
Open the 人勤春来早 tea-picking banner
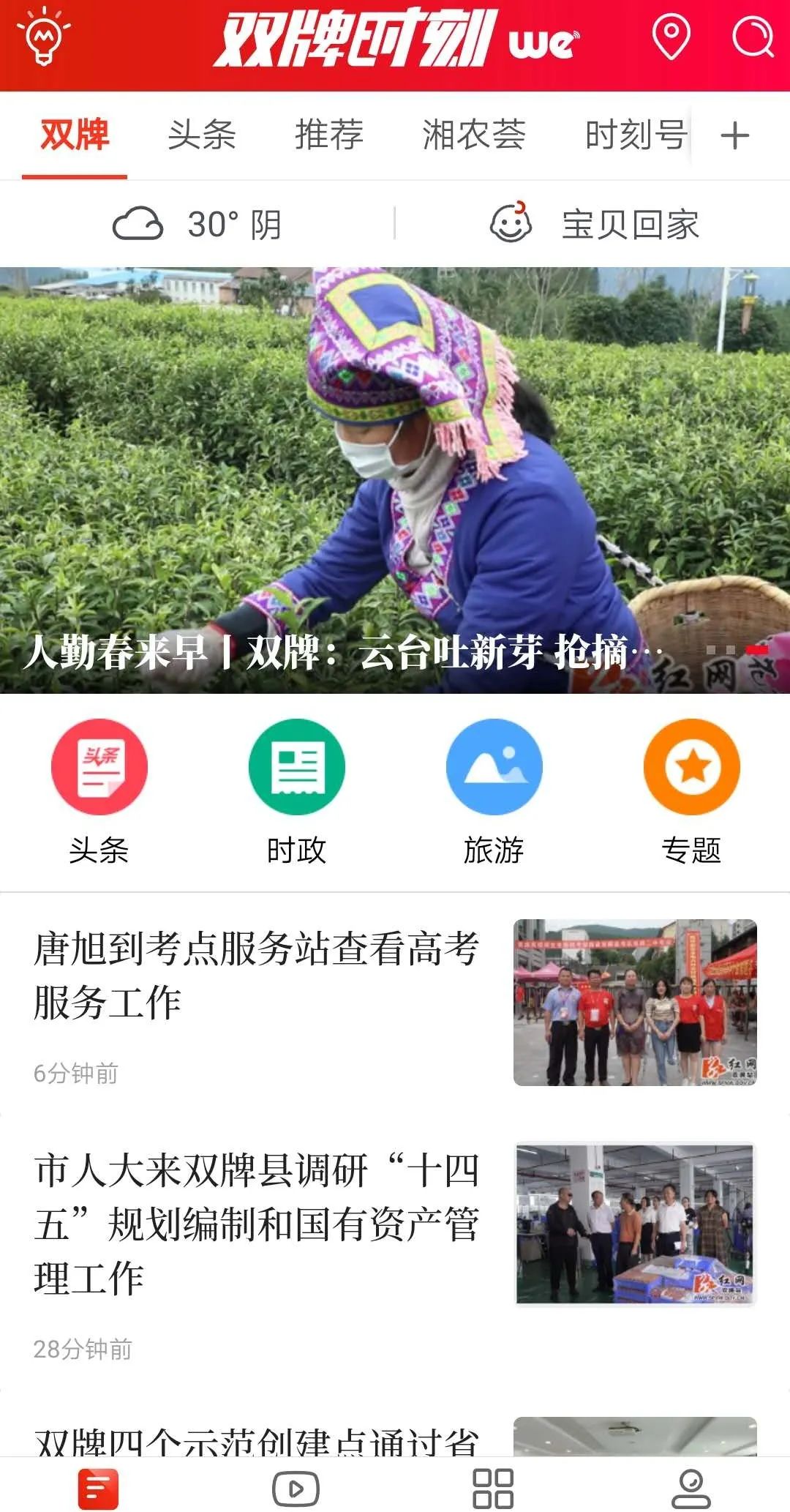click(x=395, y=480)
